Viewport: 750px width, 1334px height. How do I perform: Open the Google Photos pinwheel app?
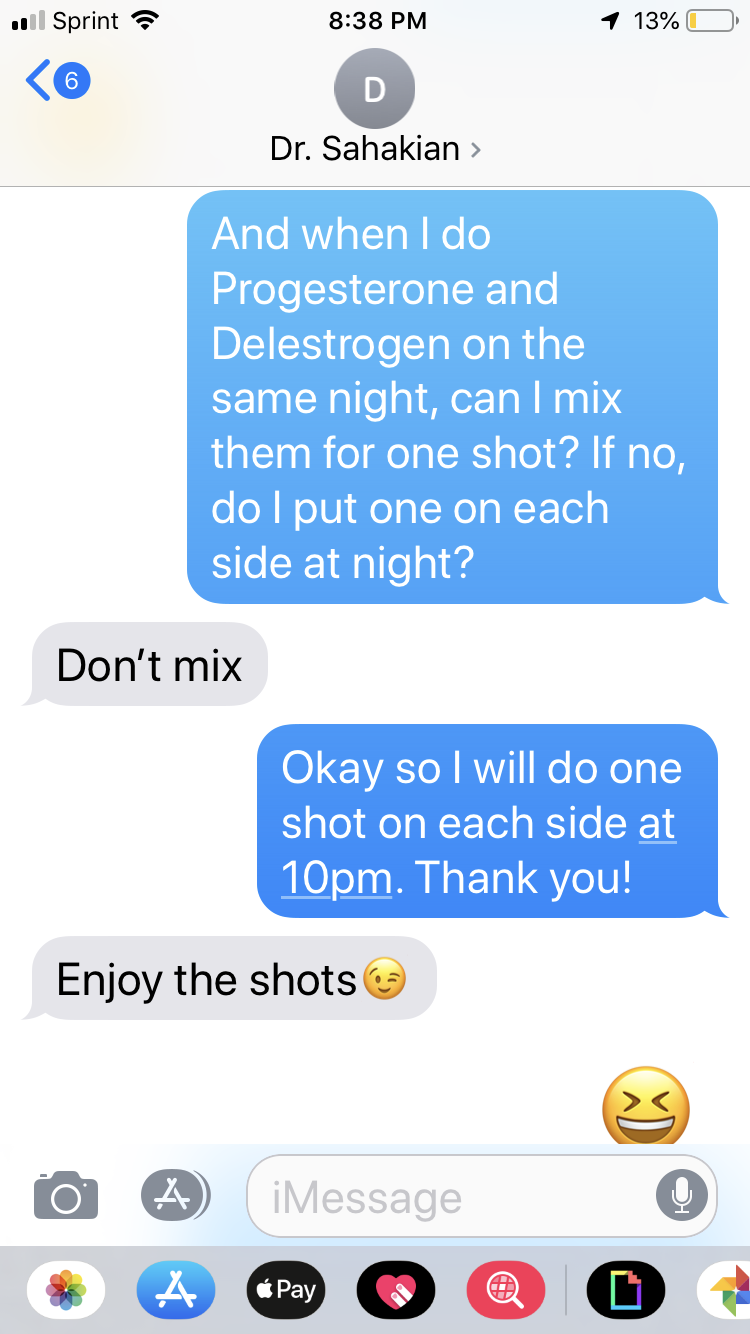click(728, 1290)
